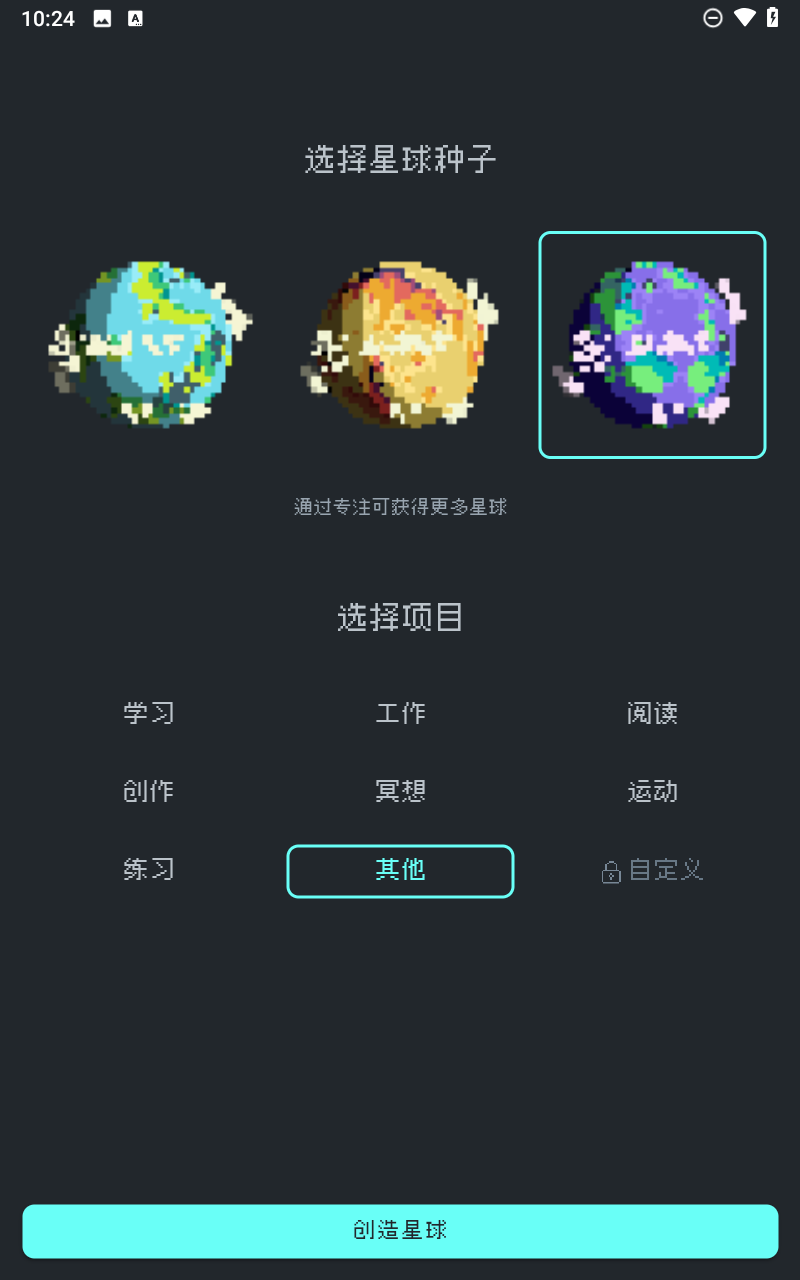Image resolution: width=800 pixels, height=1280 pixels.
Task: Open the screenshot icon in the status bar
Action: (x=102, y=17)
